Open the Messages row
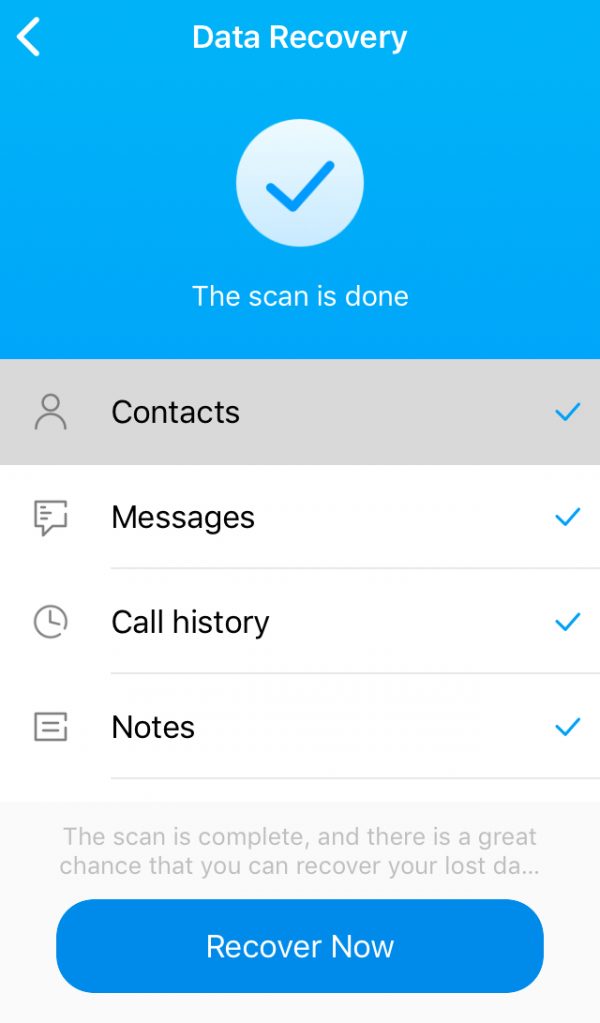The height and width of the screenshot is (1023, 600). pyautogui.click(x=300, y=517)
